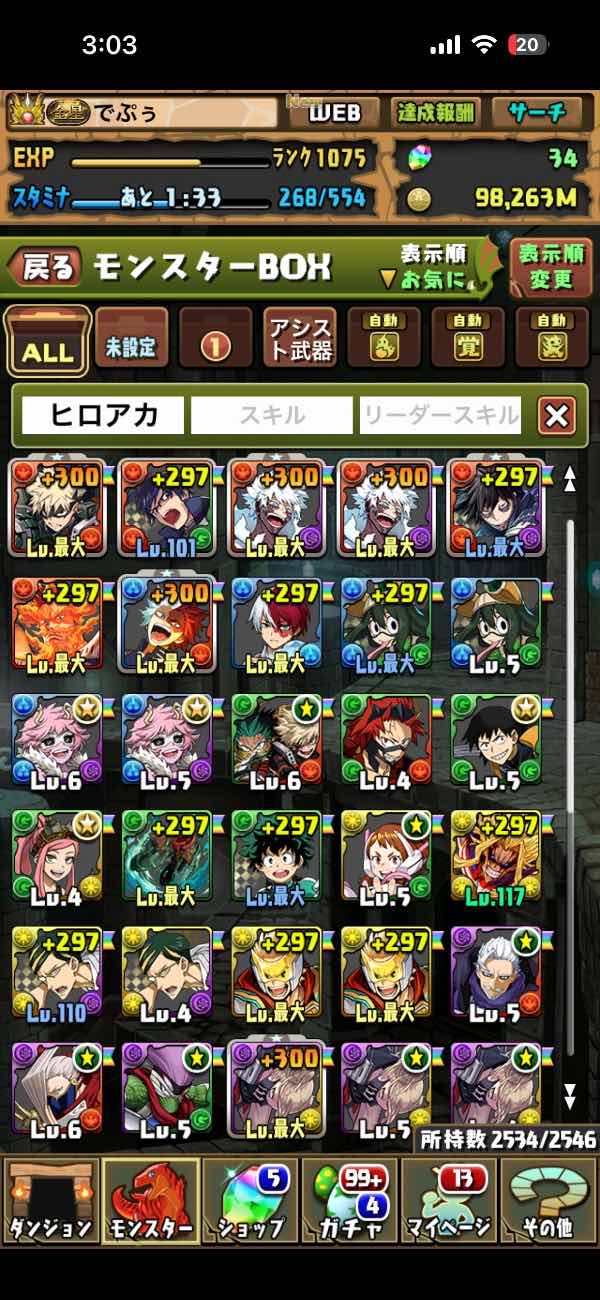The width and height of the screenshot is (600, 1300).
Task: Select the Lv.117 monster card
Action: click(496, 859)
